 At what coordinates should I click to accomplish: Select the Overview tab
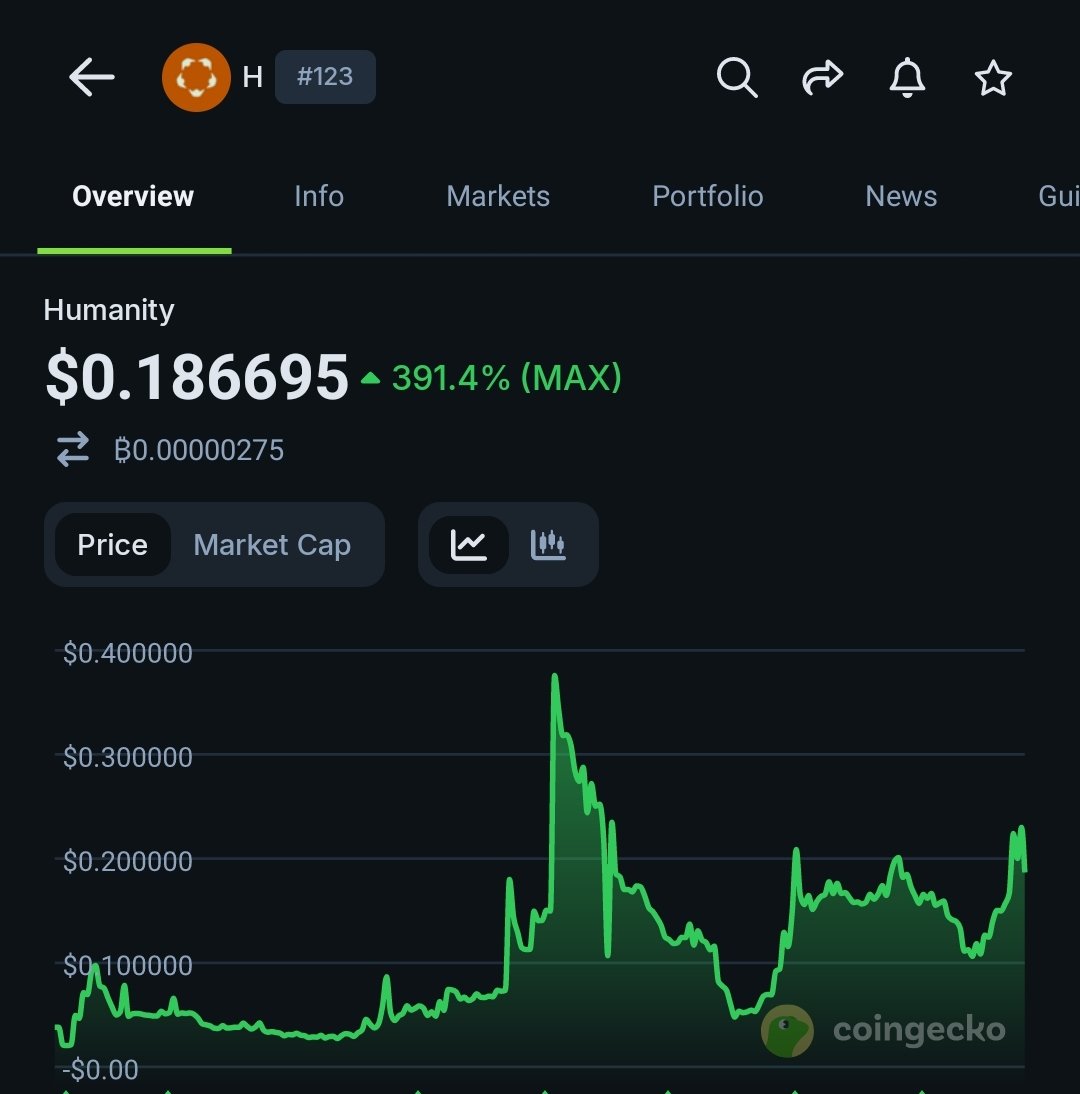click(x=133, y=196)
